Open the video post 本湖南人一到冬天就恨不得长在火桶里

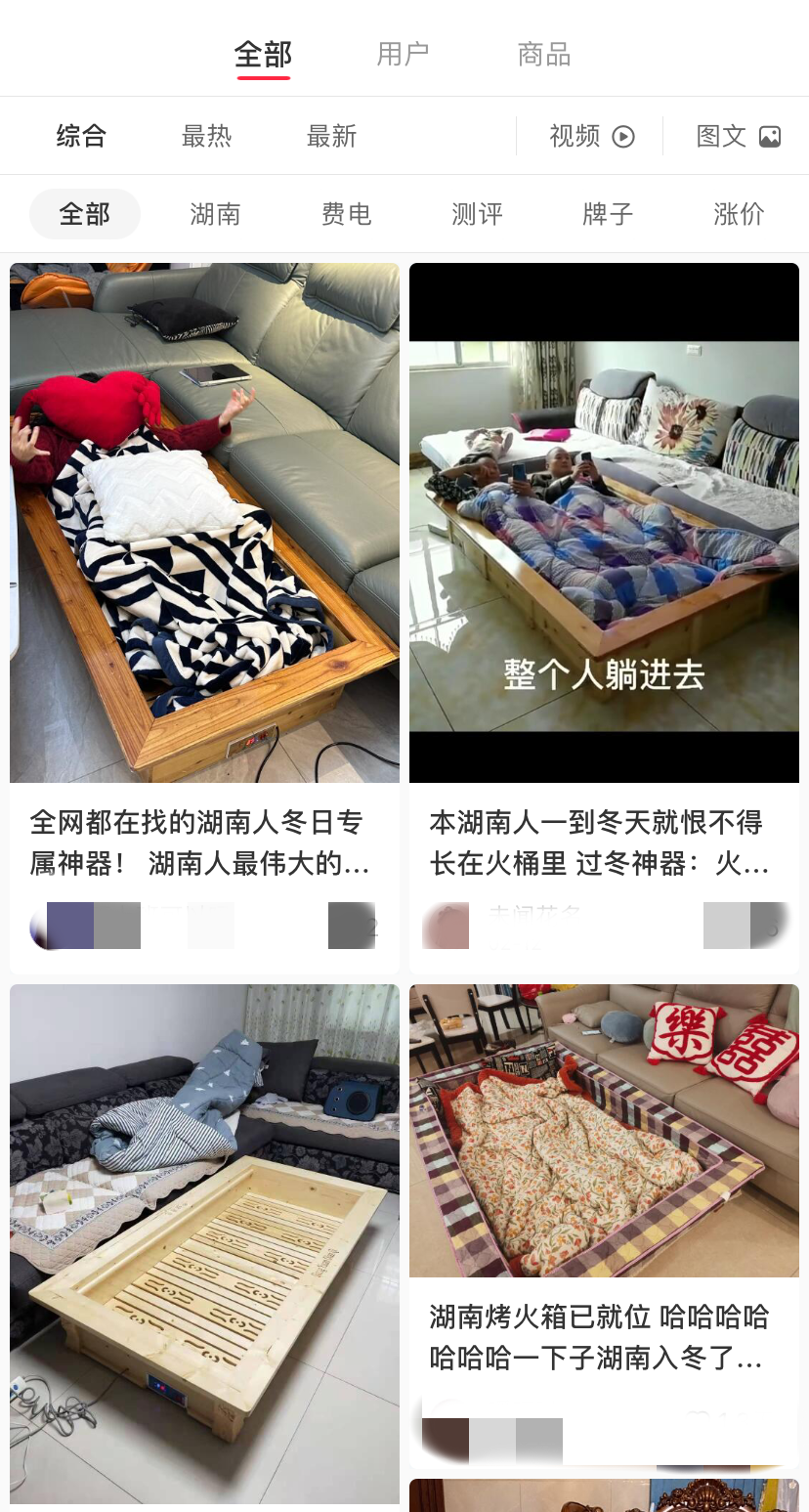pyautogui.click(x=604, y=618)
